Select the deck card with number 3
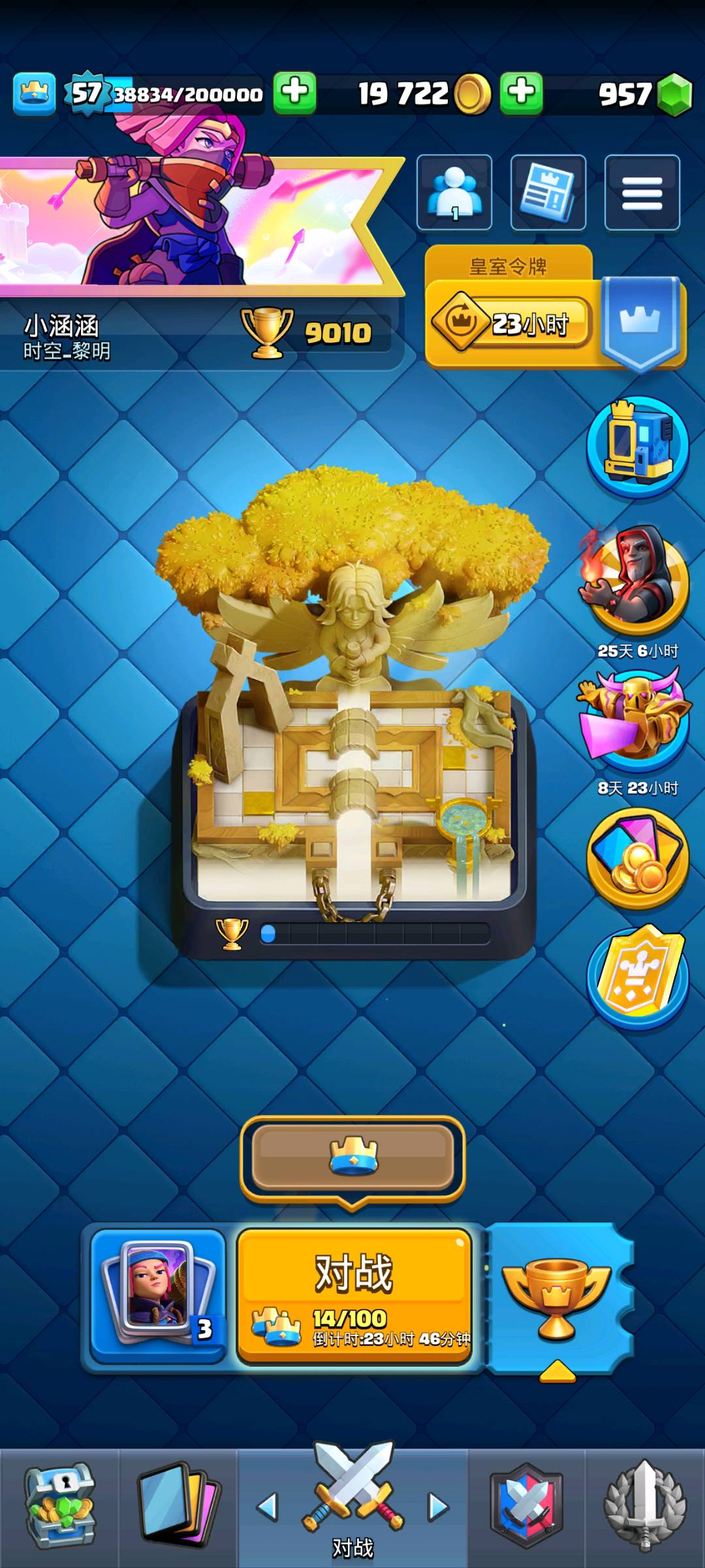 [x=159, y=1296]
